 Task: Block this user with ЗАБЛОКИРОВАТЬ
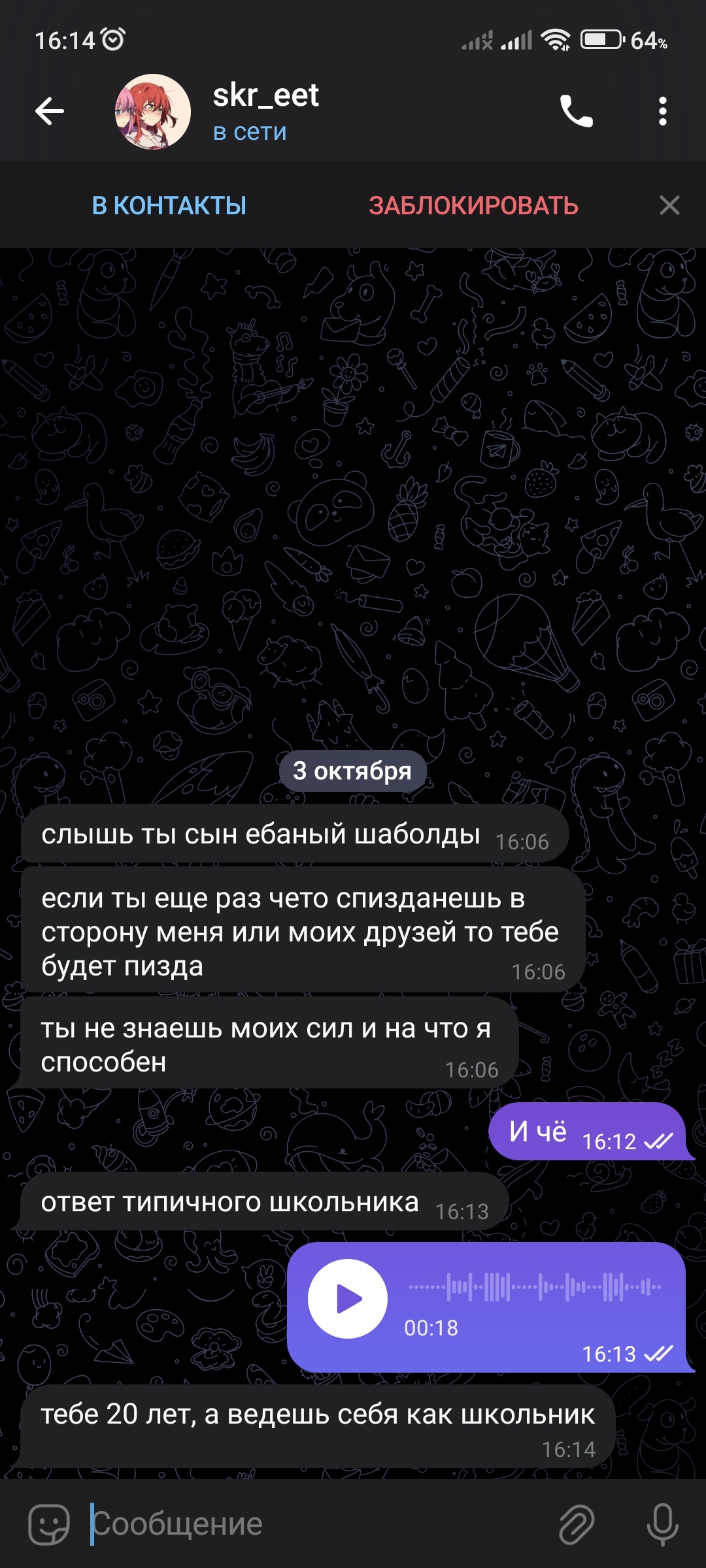tap(473, 206)
